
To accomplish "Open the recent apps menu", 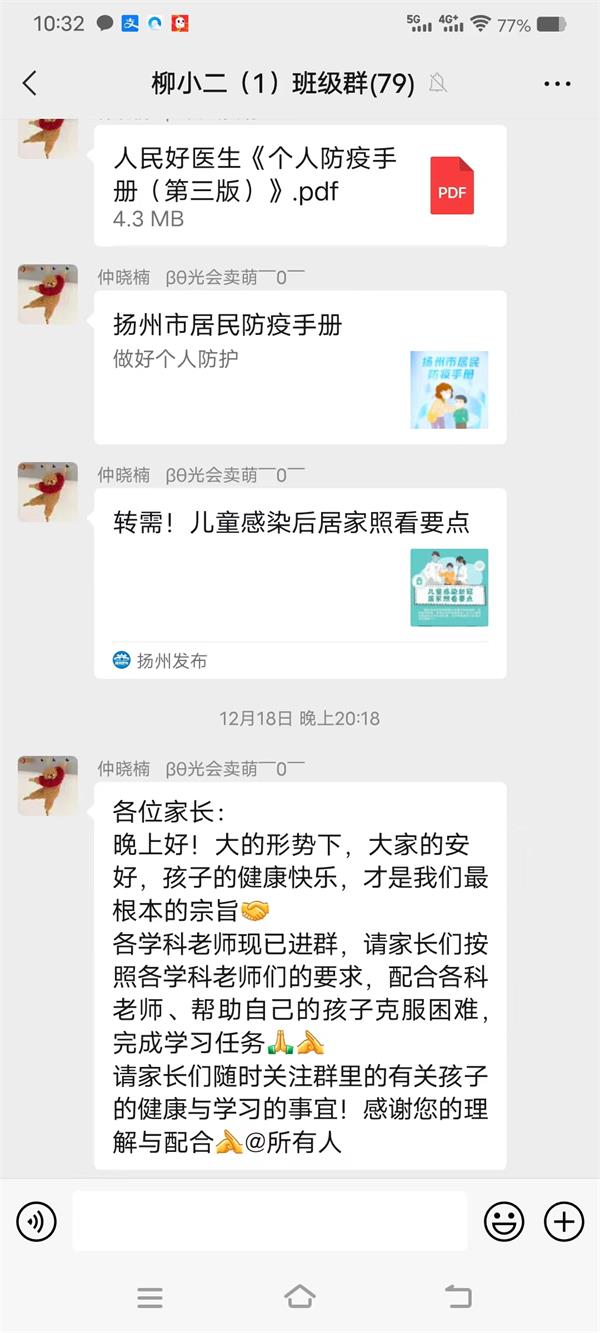I will pyautogui.click(x=150, y=1297).
